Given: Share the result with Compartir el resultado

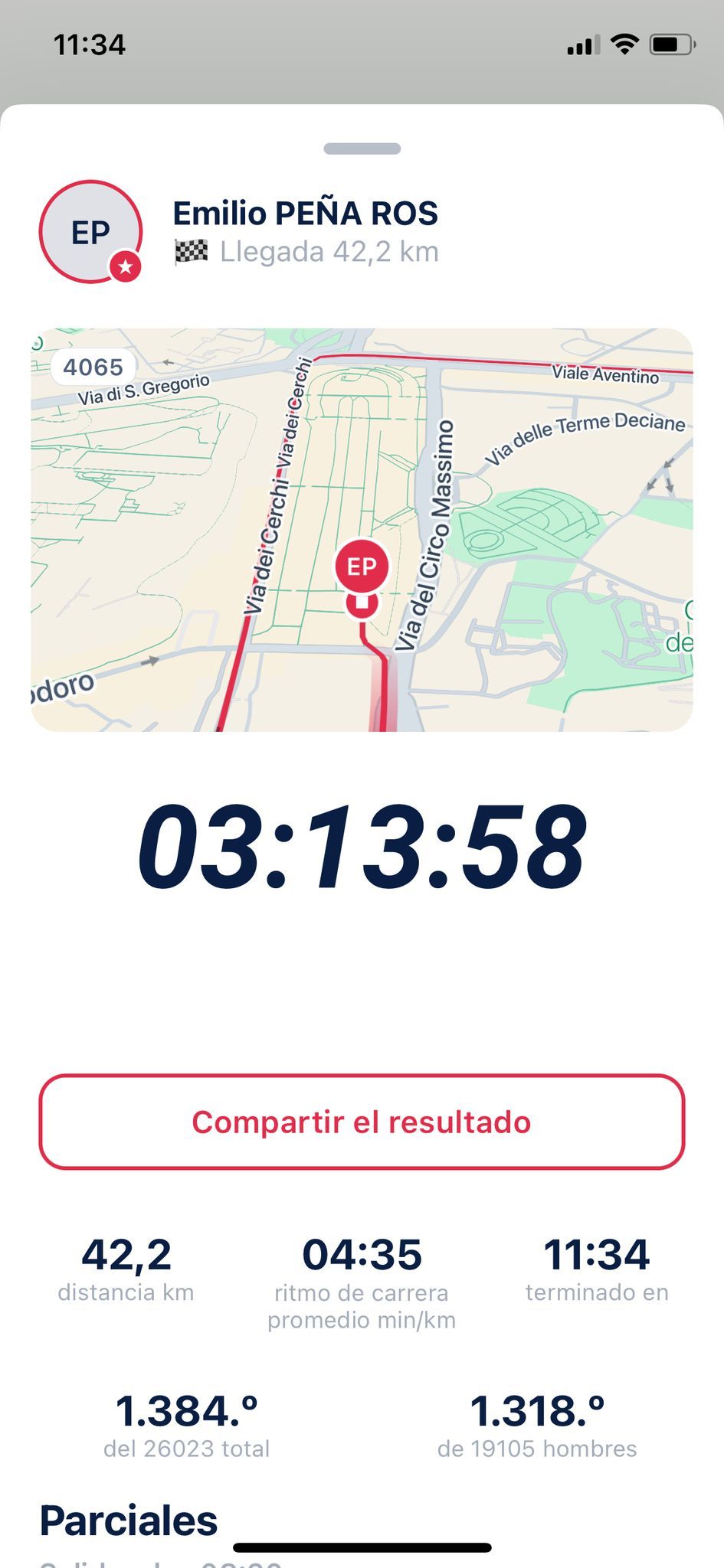Looking at the screenshot, I should point(362,1122).
